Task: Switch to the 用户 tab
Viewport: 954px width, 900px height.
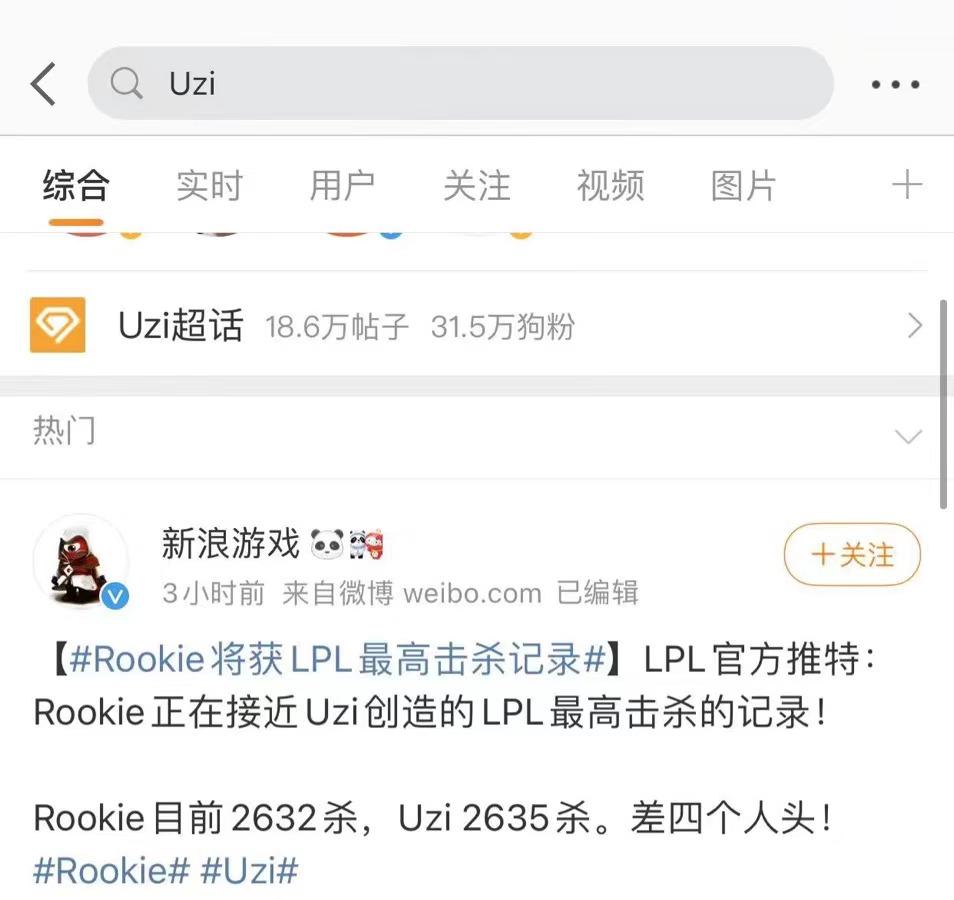Action: point(342,186)
